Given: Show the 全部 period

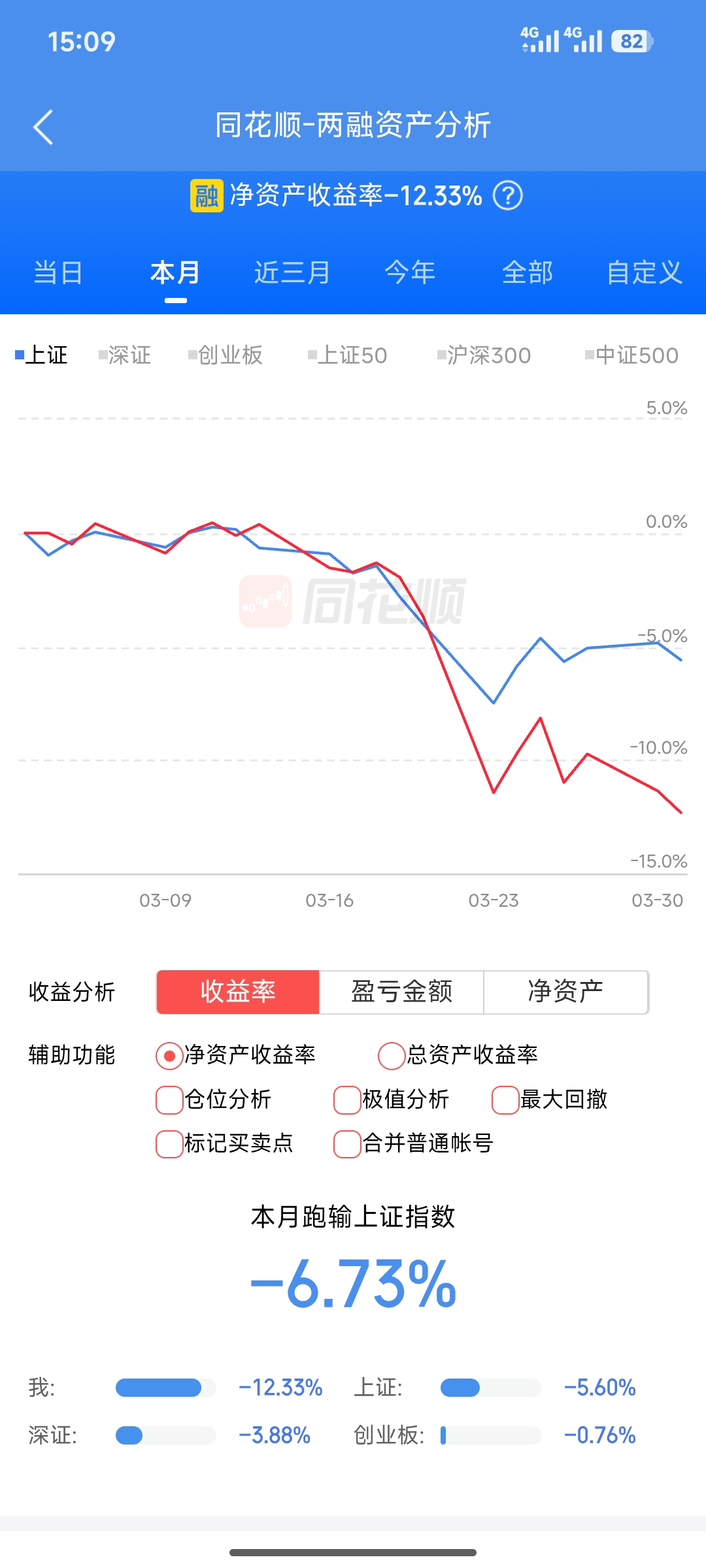Looking at the screenshot, I should point(527,273).
